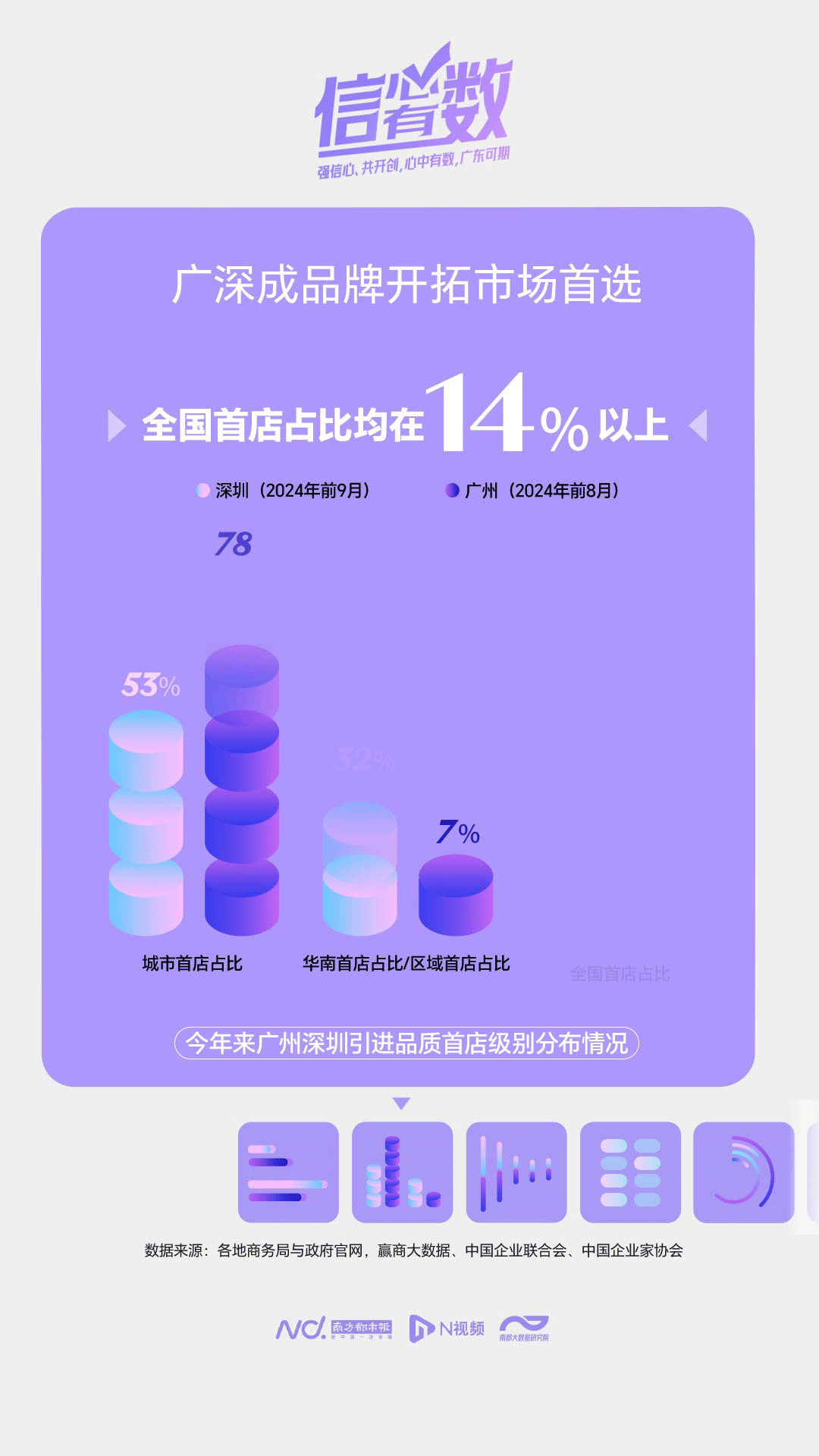Image resolution: width=819 pixels, height=1456 pixels.
Task: Show the circular arc chart thumbnail
Action: tap(743, 1172)
